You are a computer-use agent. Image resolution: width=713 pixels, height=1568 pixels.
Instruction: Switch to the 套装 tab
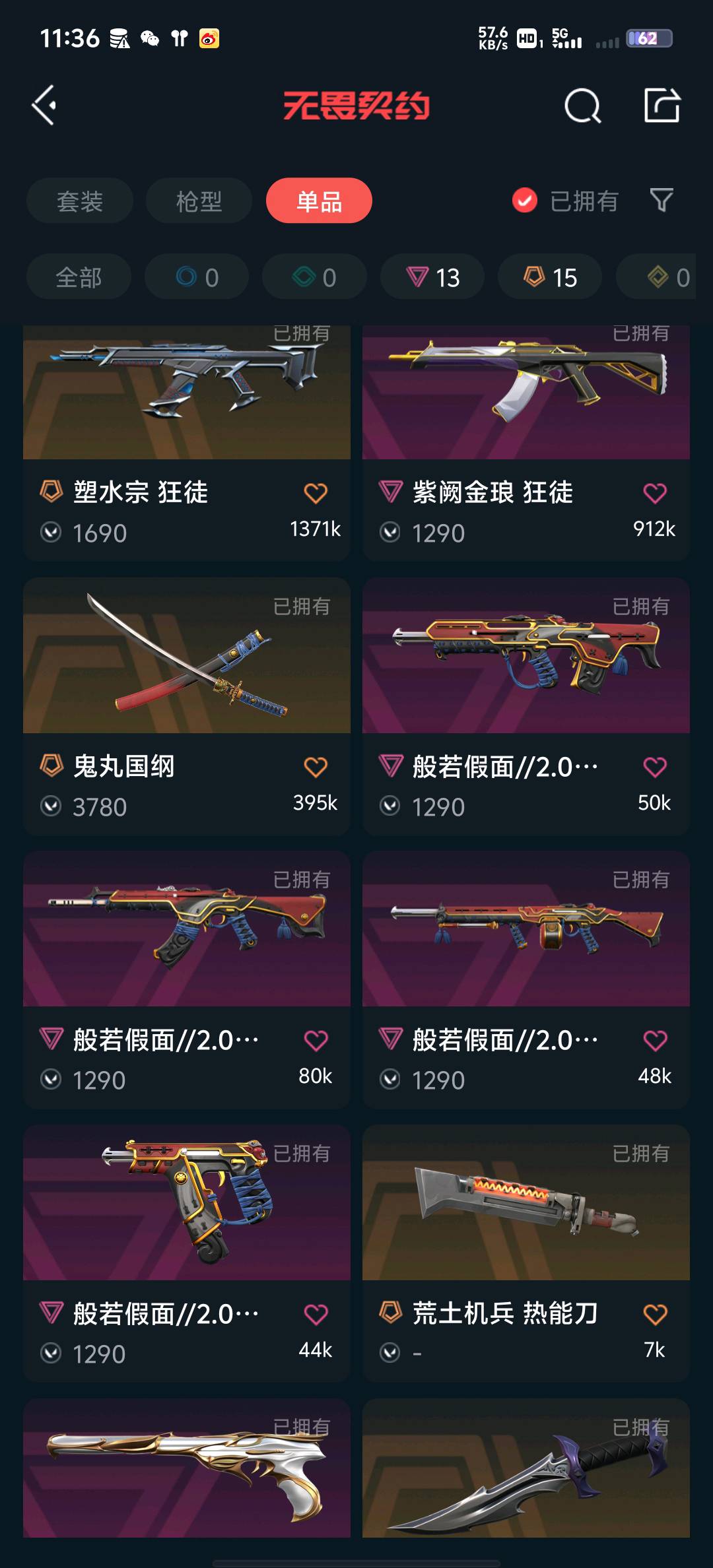tap(80, 201)
